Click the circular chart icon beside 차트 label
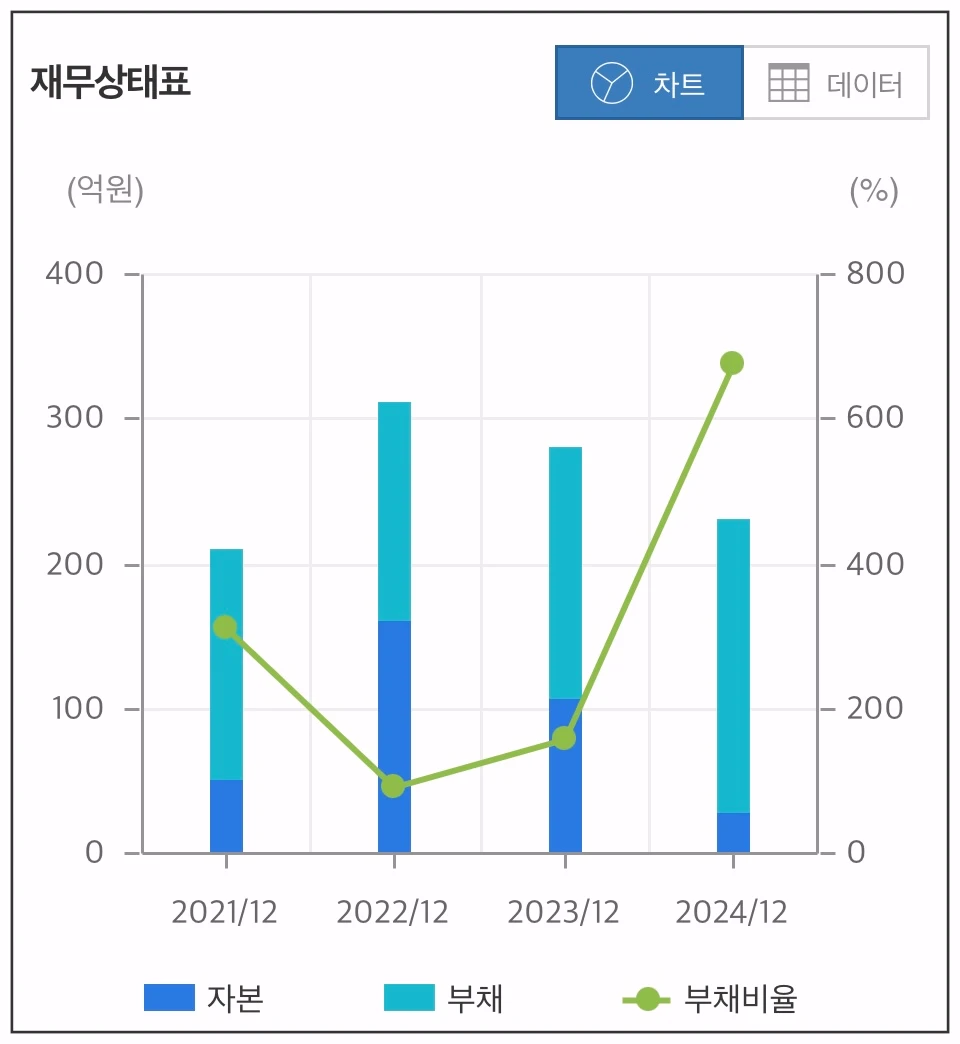 [x=610, y=84]
